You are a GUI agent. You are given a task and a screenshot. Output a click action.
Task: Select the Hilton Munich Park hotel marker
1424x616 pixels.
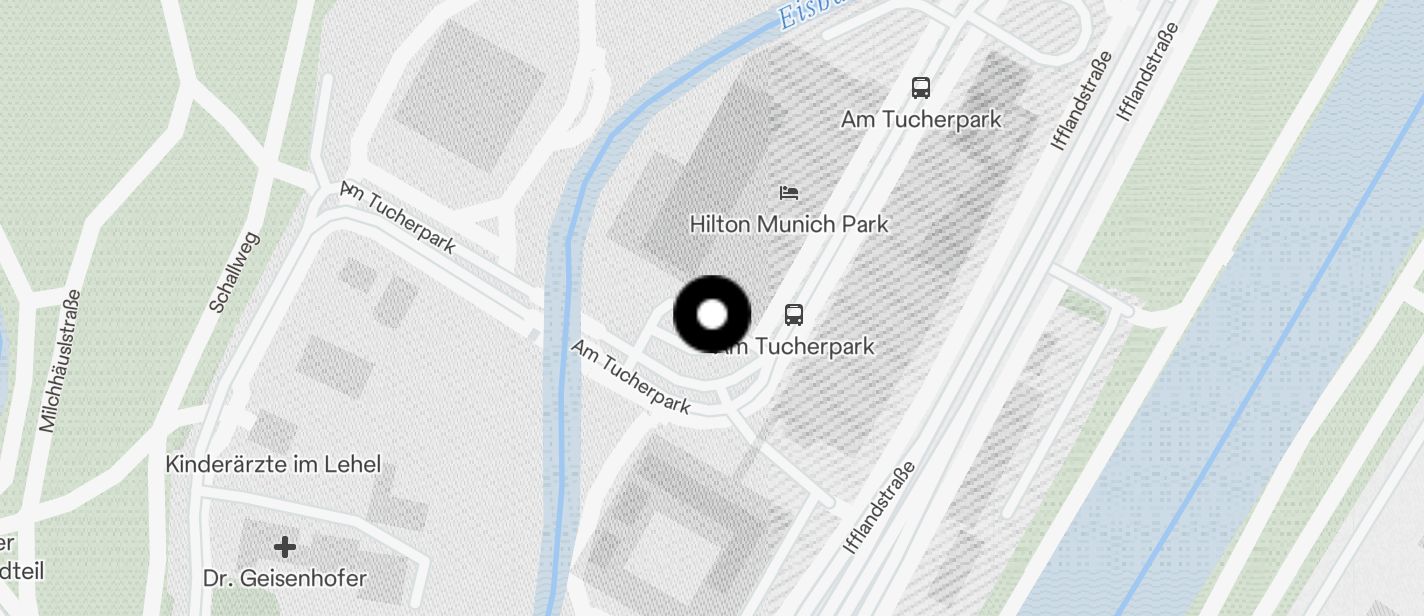[x=789, y=192]
